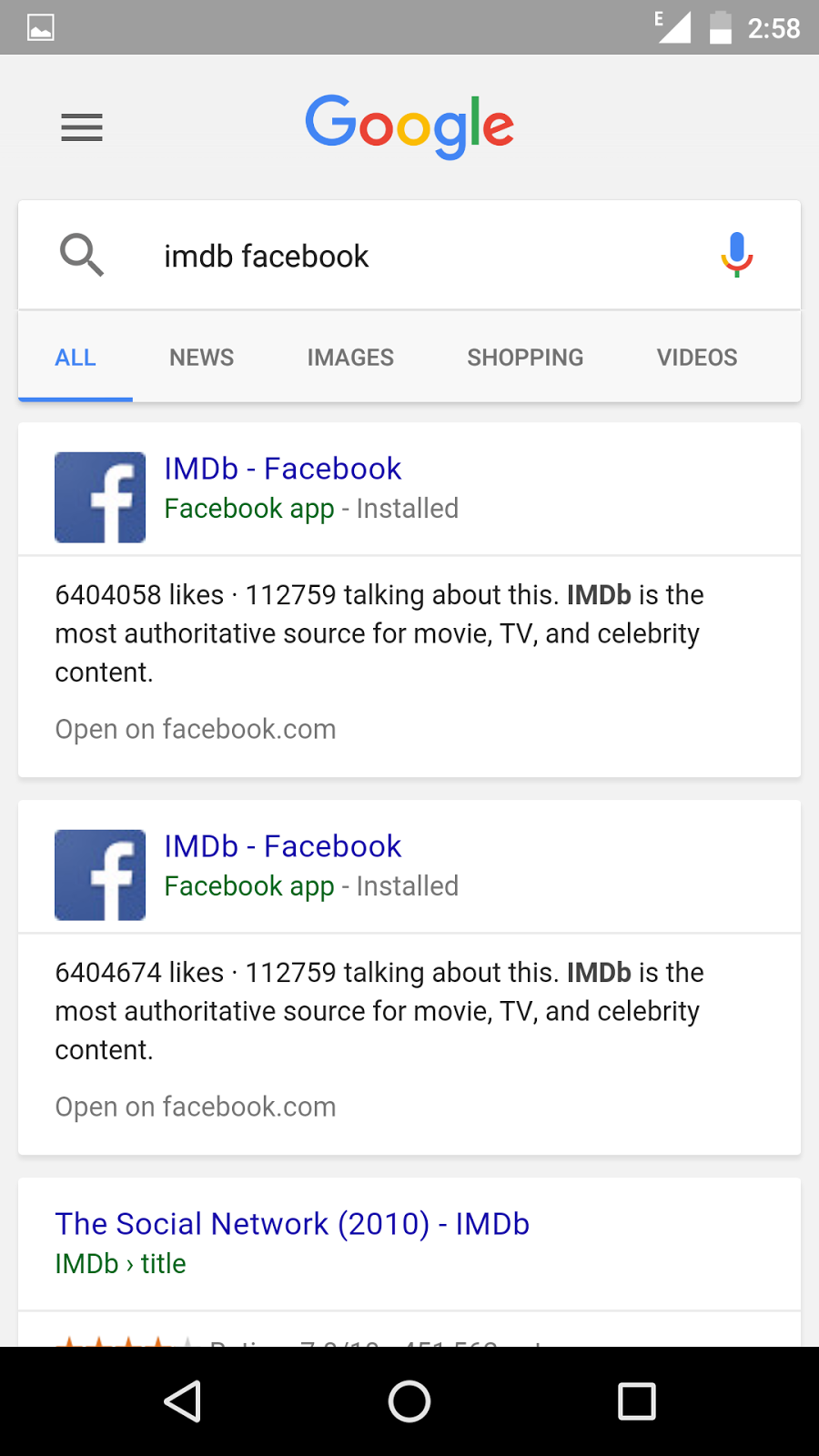The width and height of the screenshot is (819, 1456).
Task: Switch to the News tab
Action: point(202,358)
